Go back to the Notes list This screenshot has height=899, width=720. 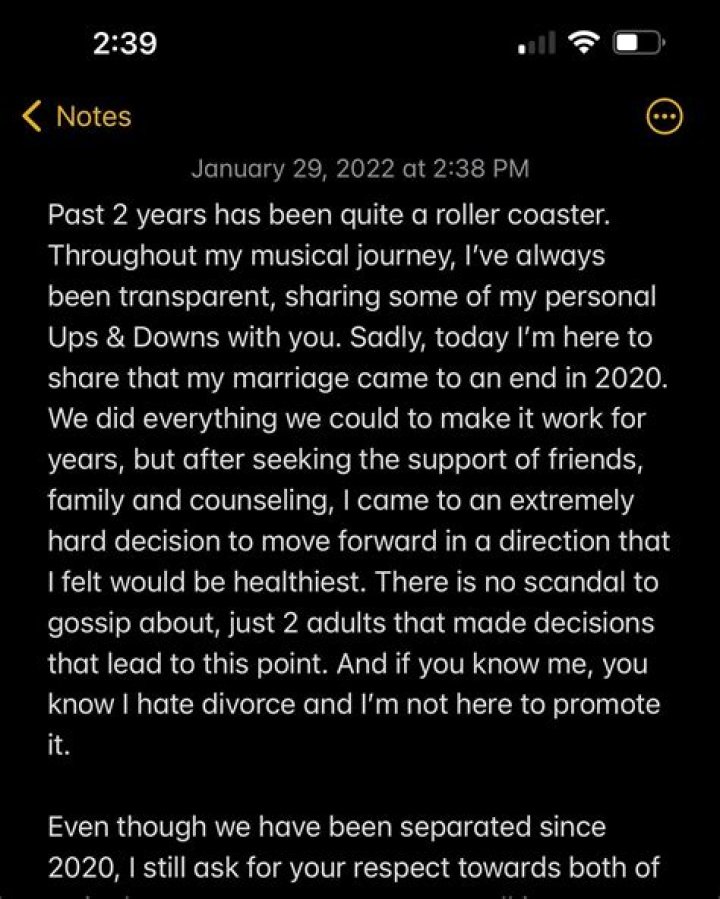(x=77, y=117)
